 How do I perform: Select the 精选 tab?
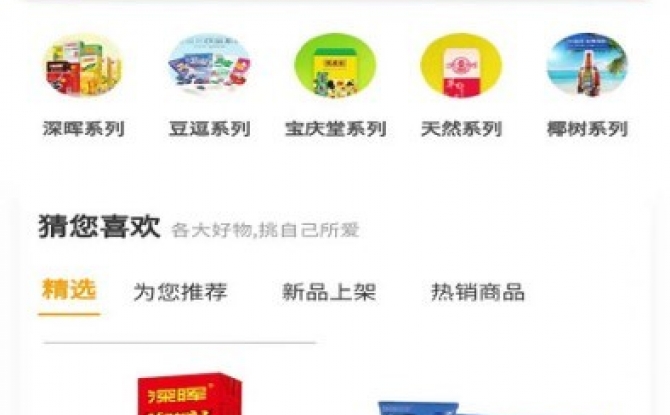[69, 291]
